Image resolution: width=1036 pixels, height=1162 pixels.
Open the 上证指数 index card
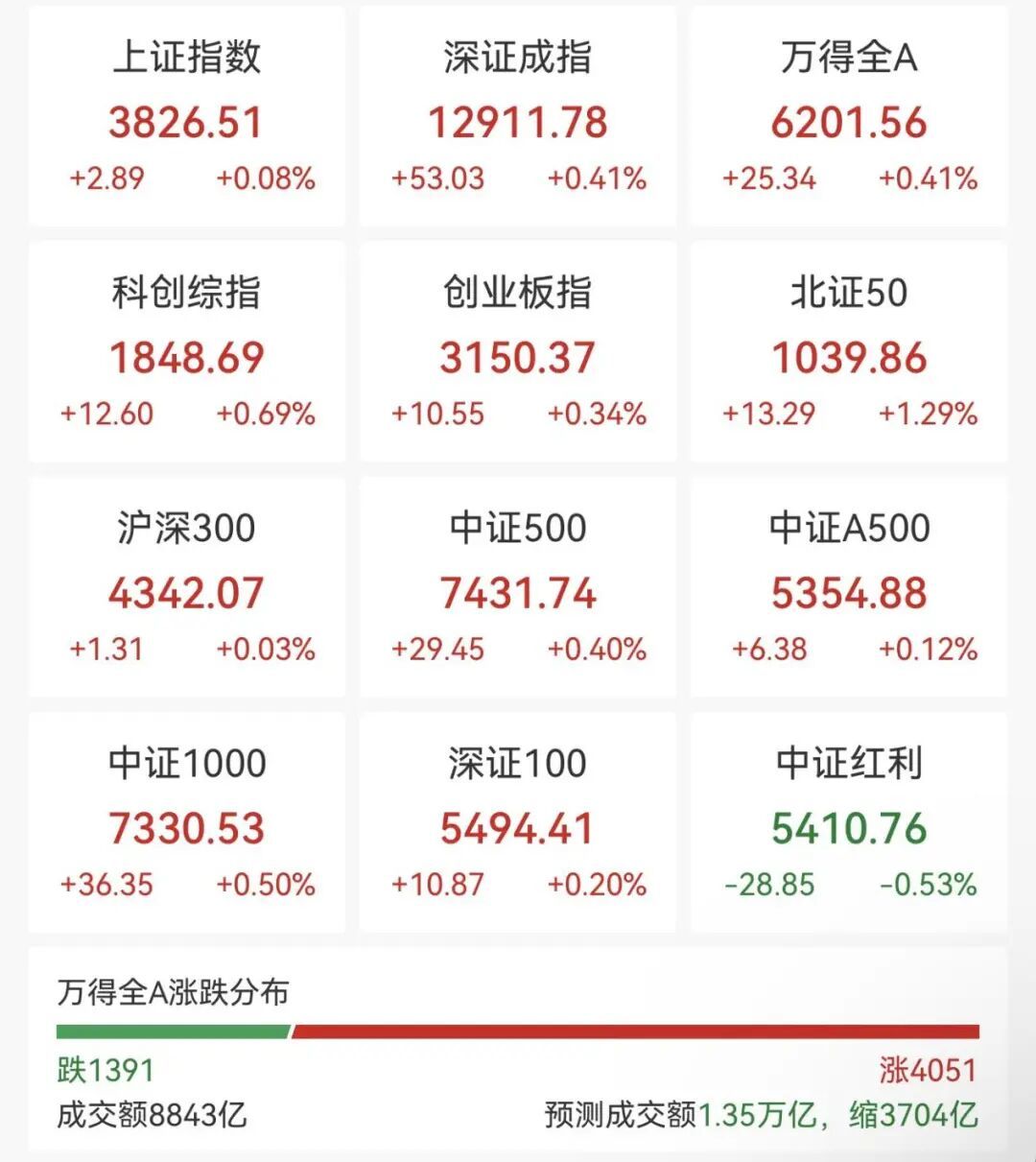[187, 116]
